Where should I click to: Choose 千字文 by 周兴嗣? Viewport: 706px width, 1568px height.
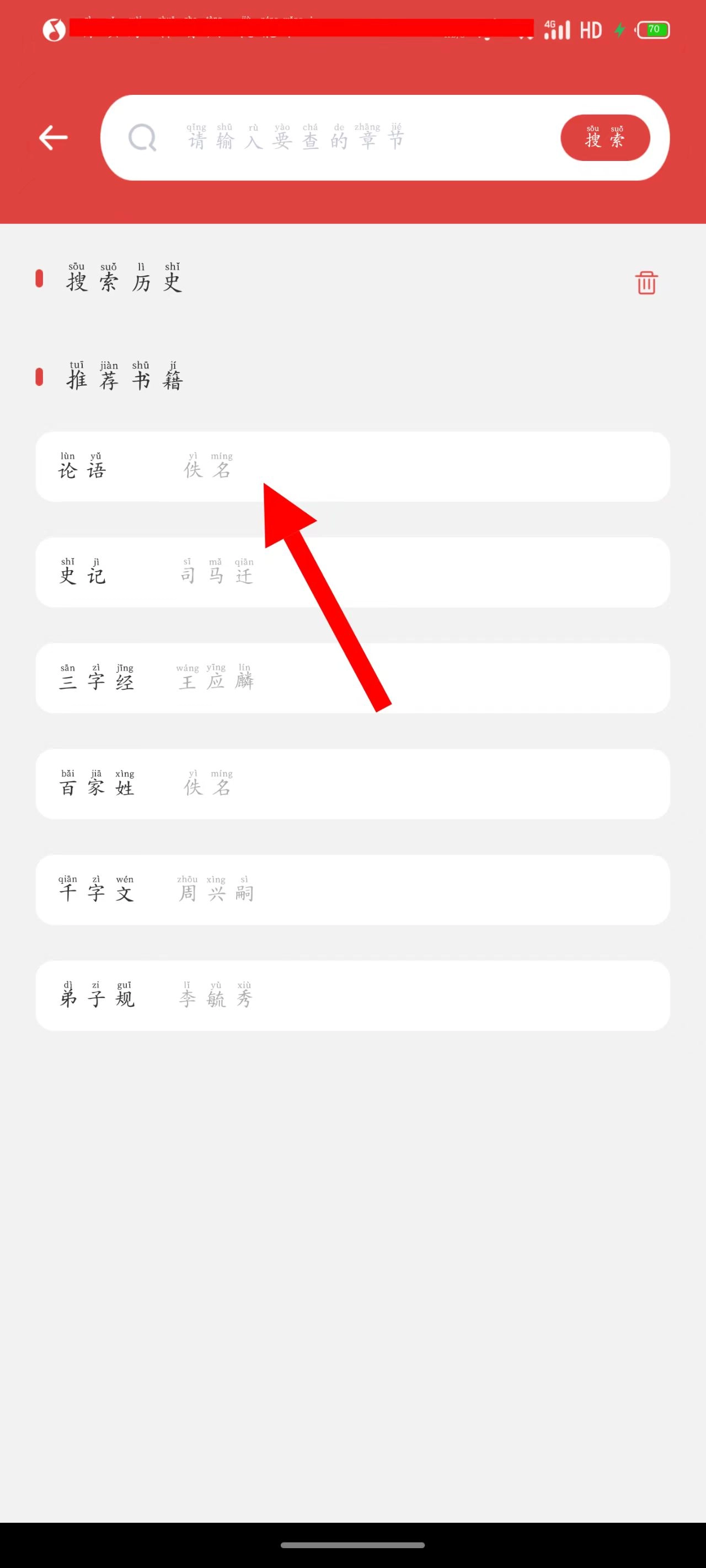(x=352, y=890)
